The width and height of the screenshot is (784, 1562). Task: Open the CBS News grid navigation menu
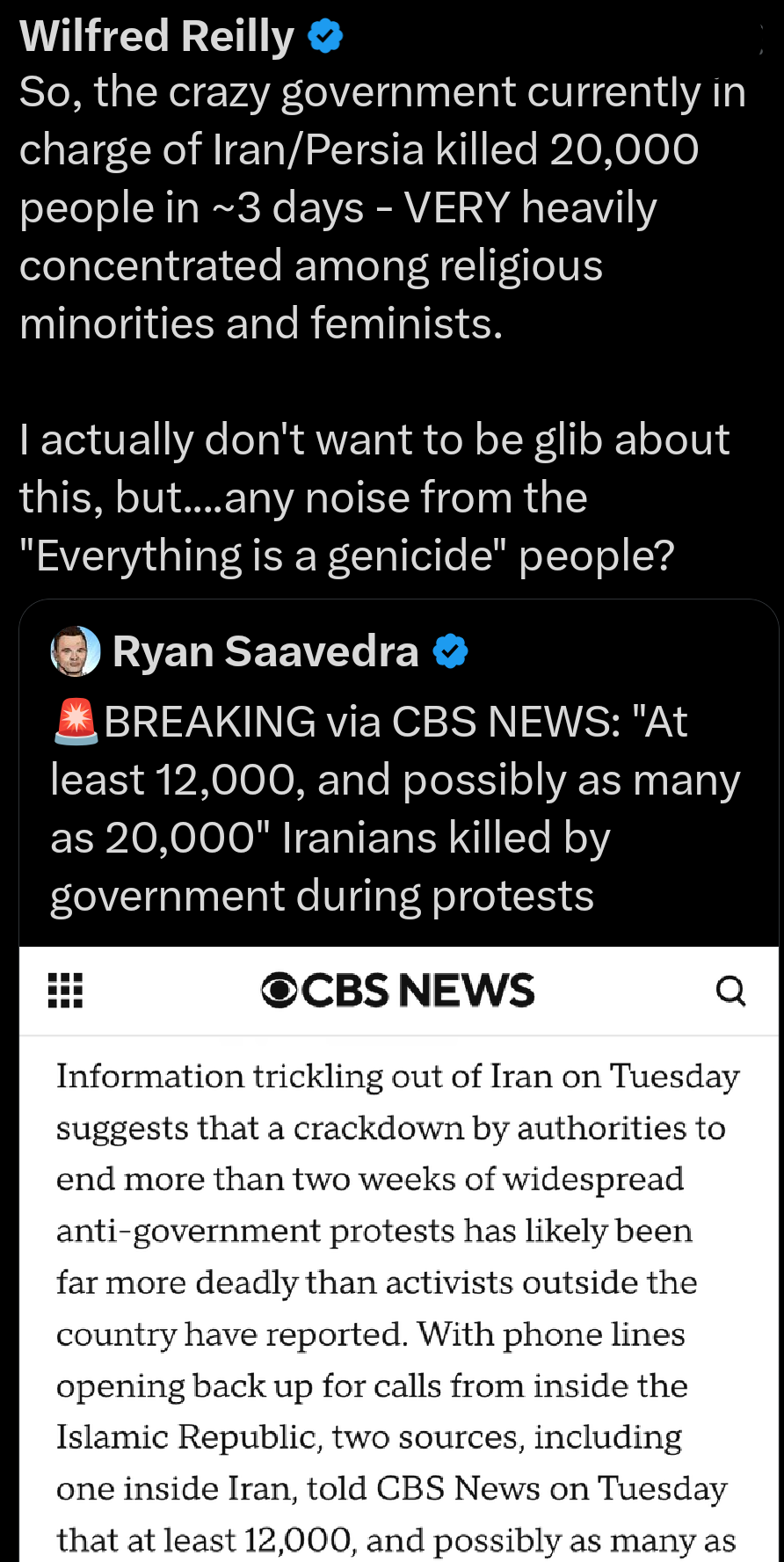pyautogui.click(x=64, y=991)
